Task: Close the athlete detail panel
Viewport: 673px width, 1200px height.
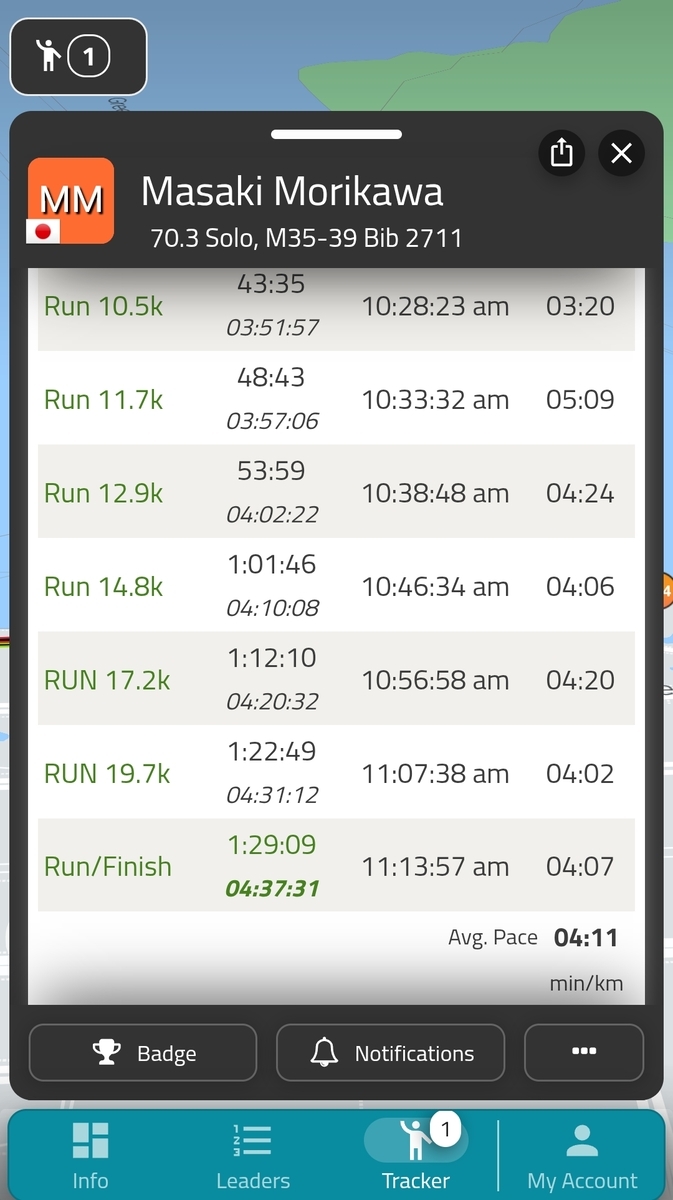Action: pyautogui.click(x=621, y=153)
